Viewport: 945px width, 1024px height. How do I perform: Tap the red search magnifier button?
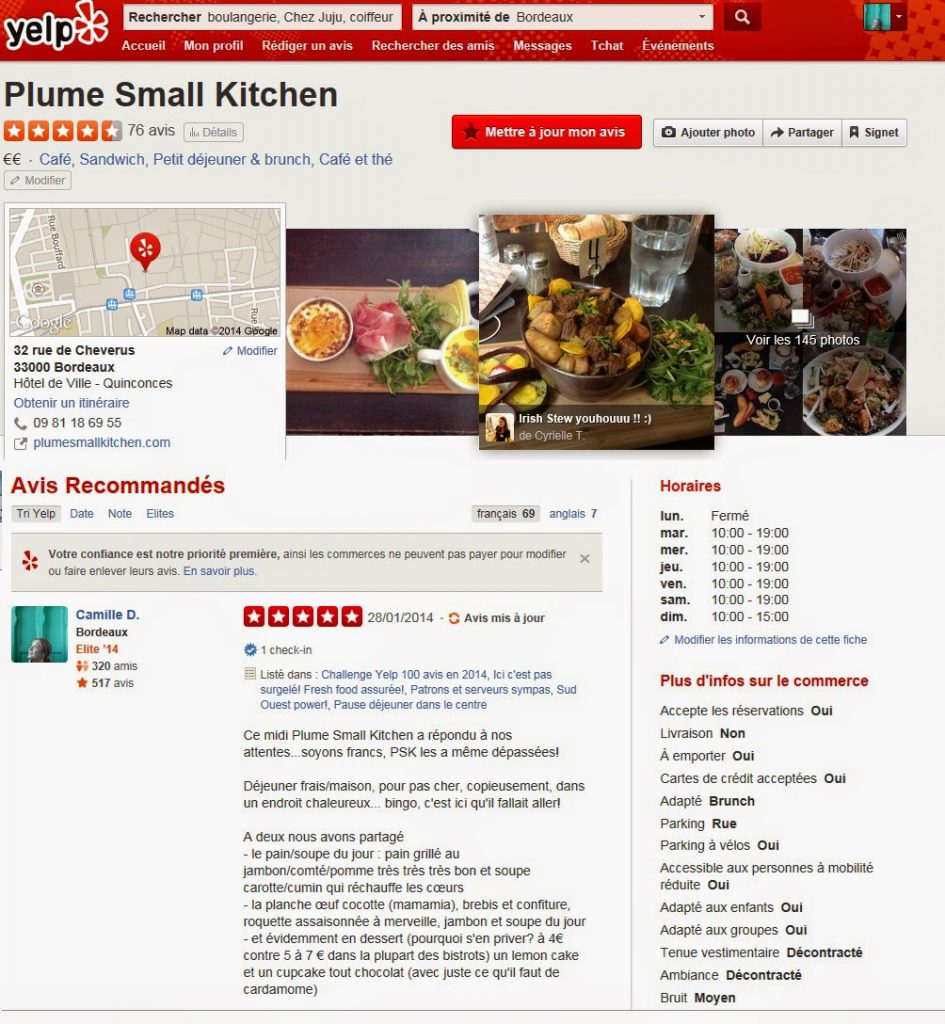(741, 17)
